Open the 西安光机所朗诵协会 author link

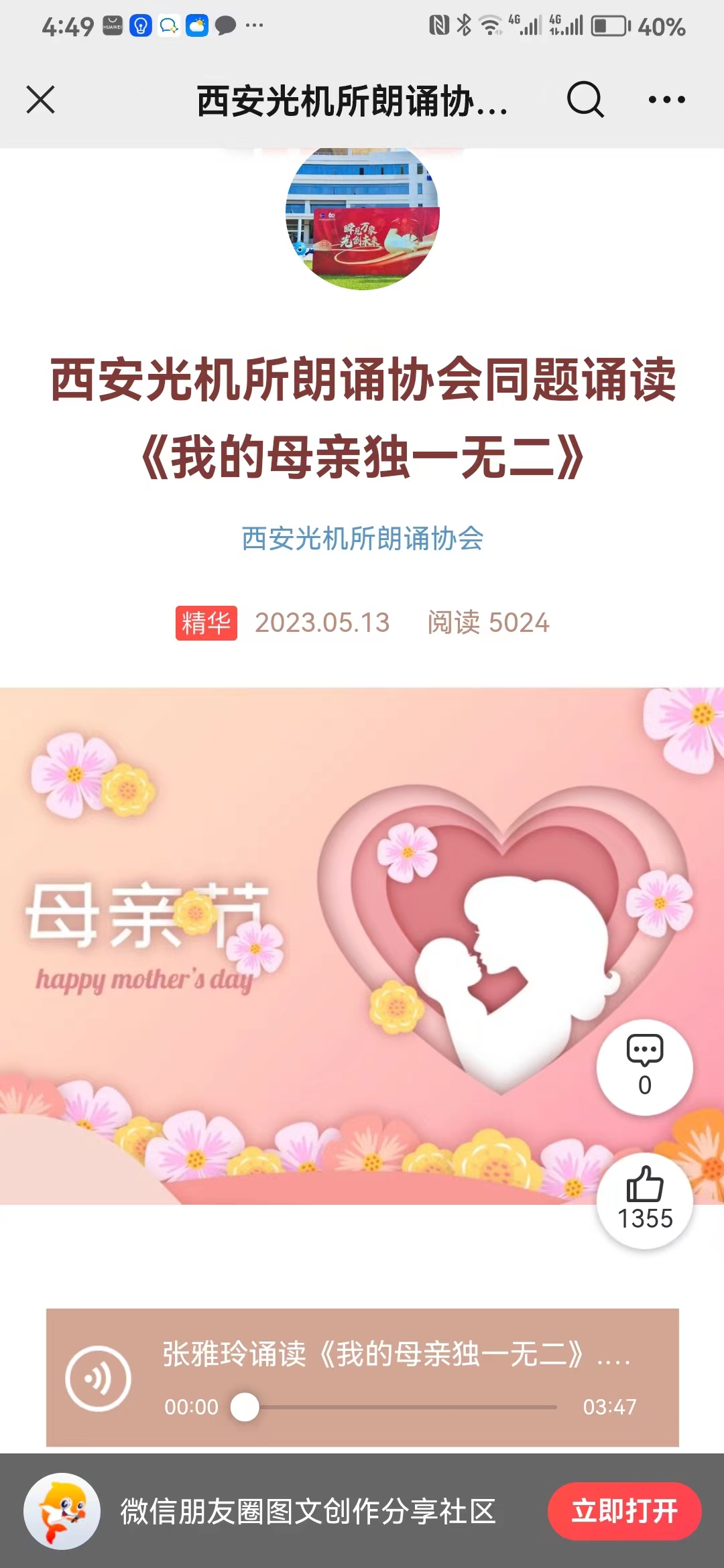point(362,539)
